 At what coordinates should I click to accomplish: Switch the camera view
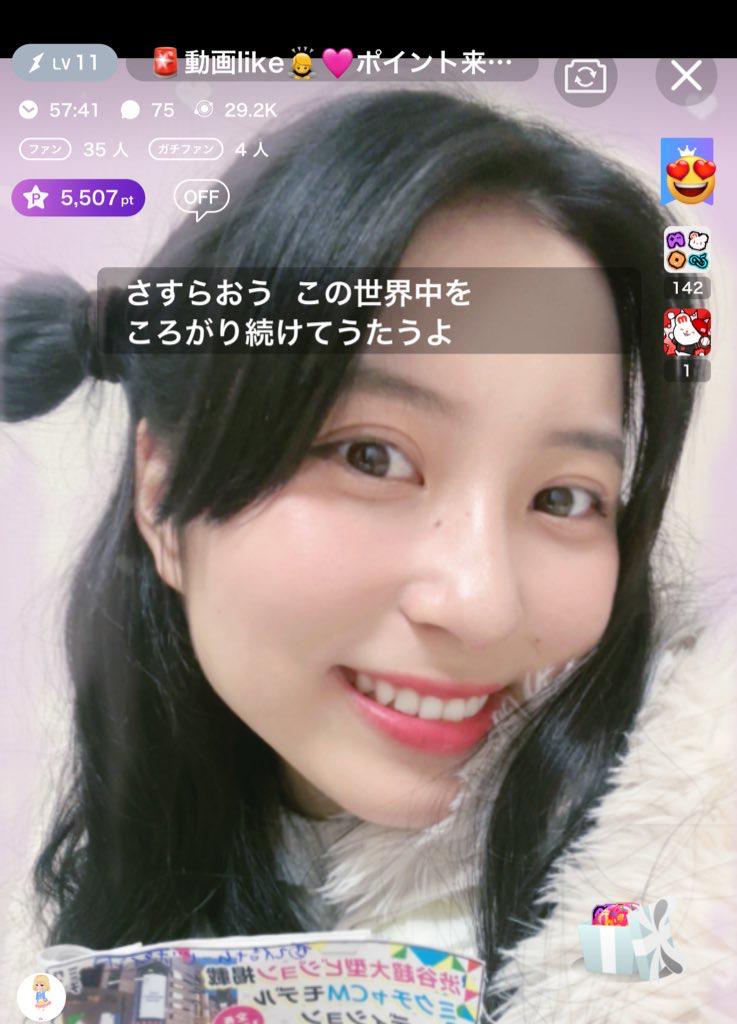point(585,77)
